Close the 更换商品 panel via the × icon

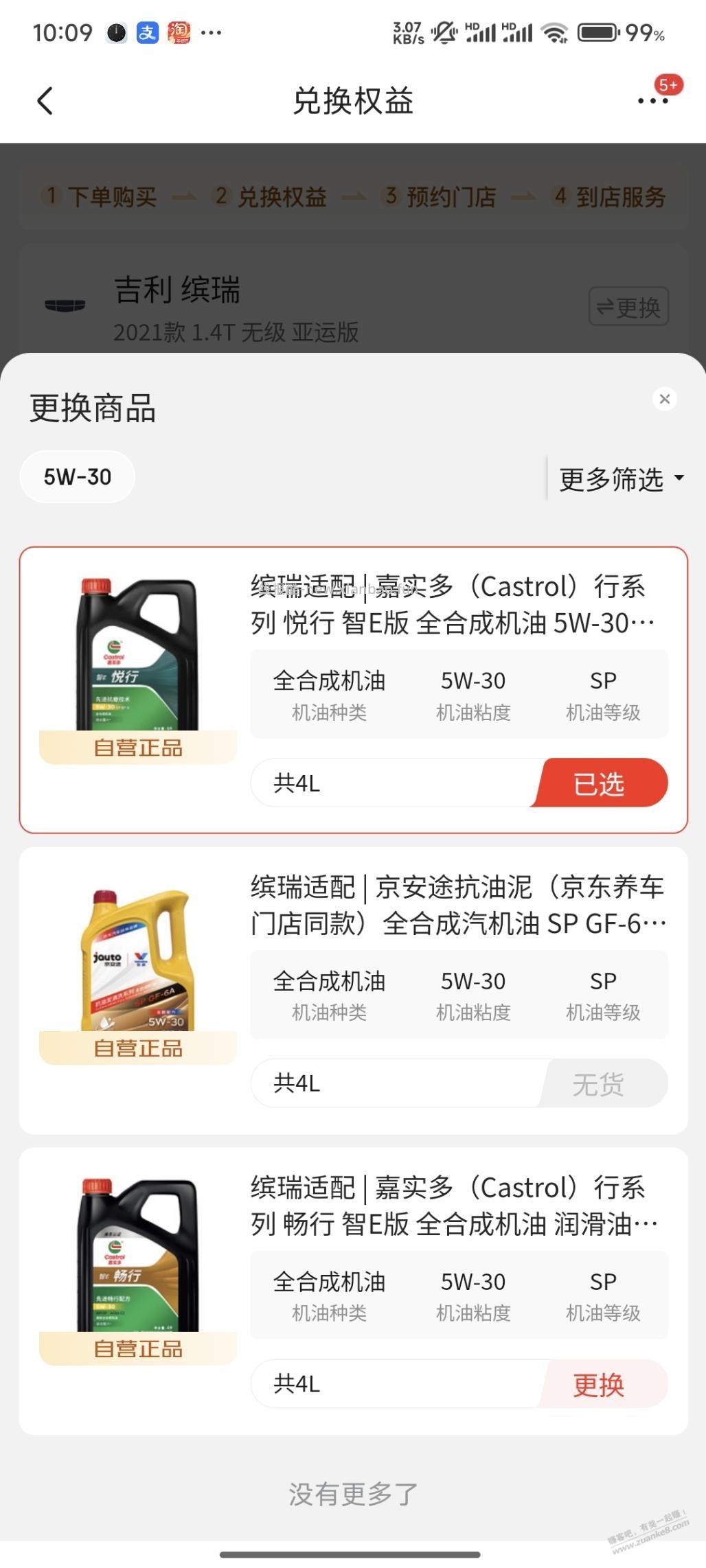[664, 399]
